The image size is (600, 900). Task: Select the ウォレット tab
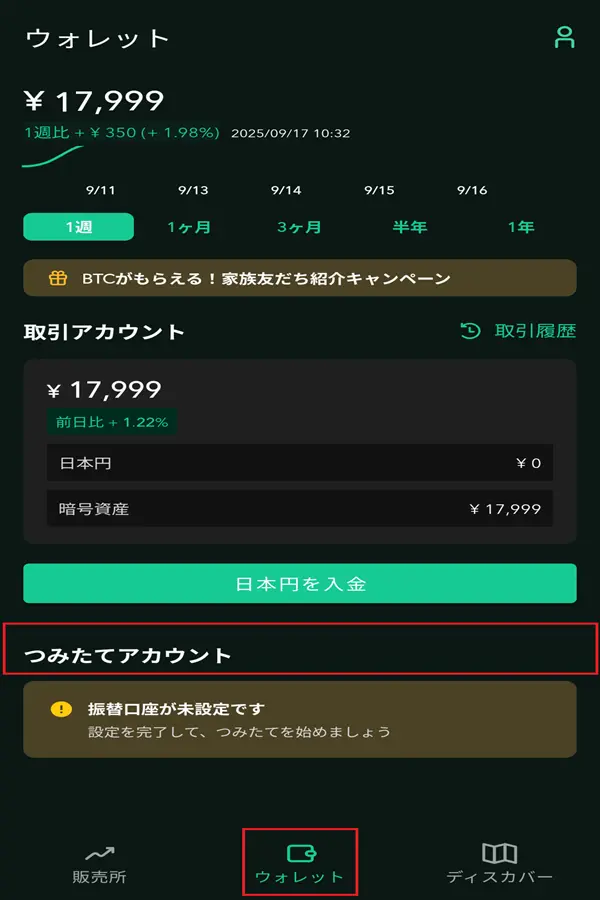coord(300,864)
